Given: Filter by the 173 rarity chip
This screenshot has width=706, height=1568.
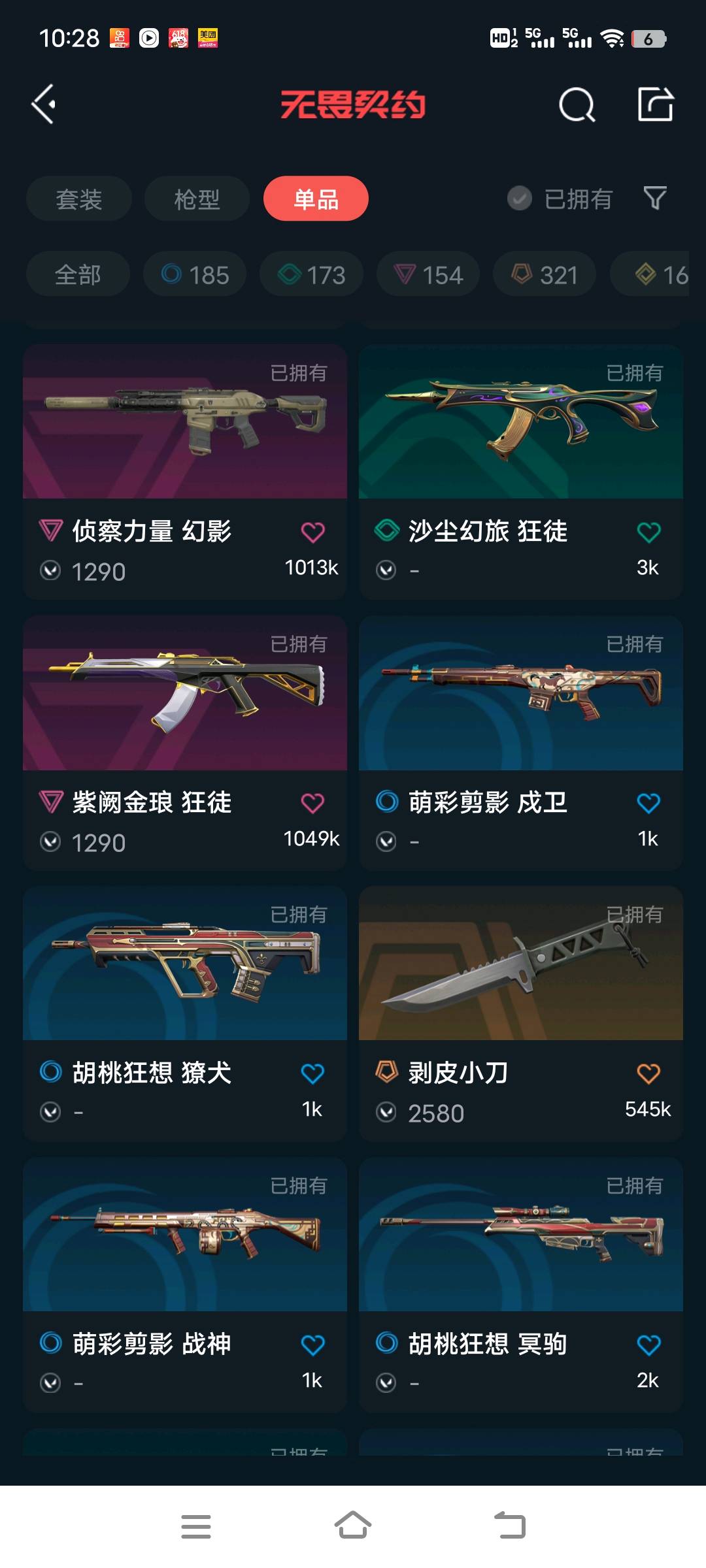Looking at the screenshot, I should click(311, 274).
